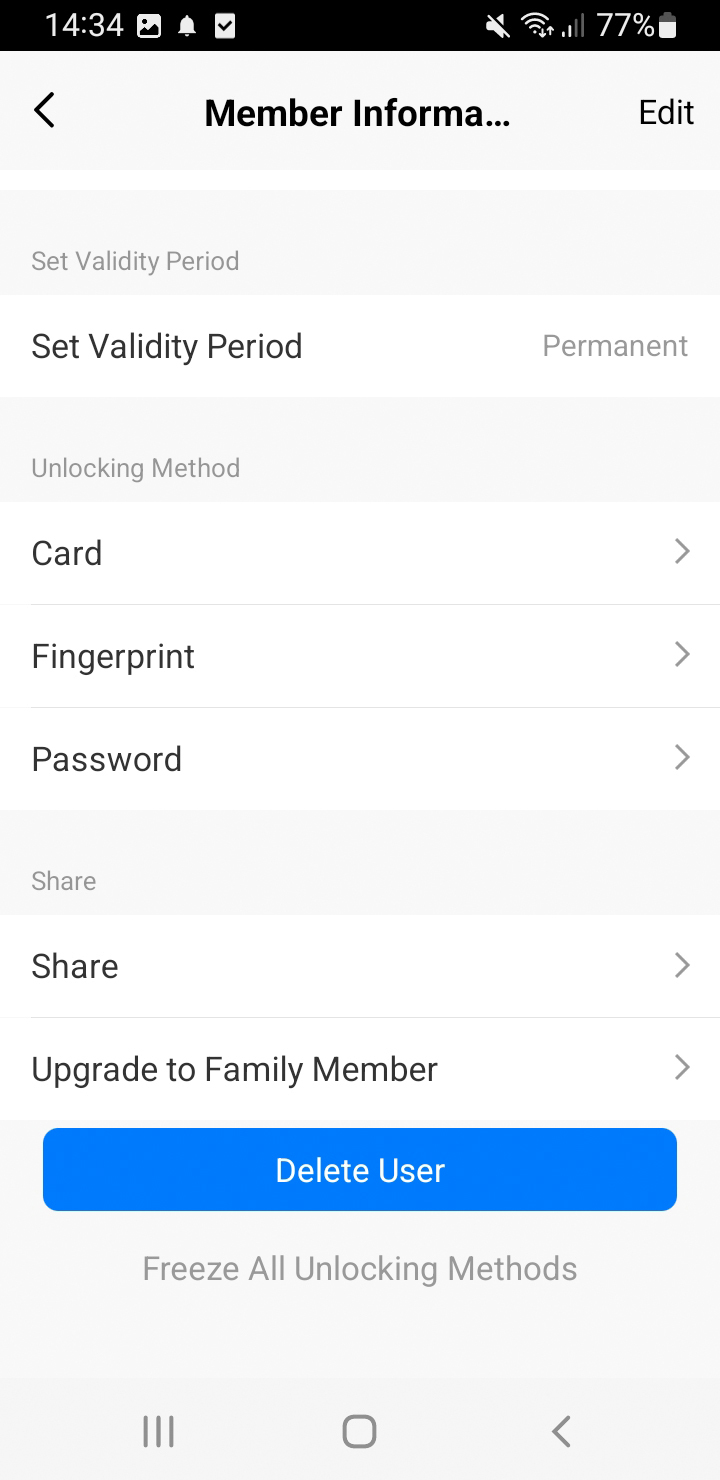This screenshot has width=720, height=1480.
Task: Open recent apps from the navigation bar
Action: [x=159, y=1431]
